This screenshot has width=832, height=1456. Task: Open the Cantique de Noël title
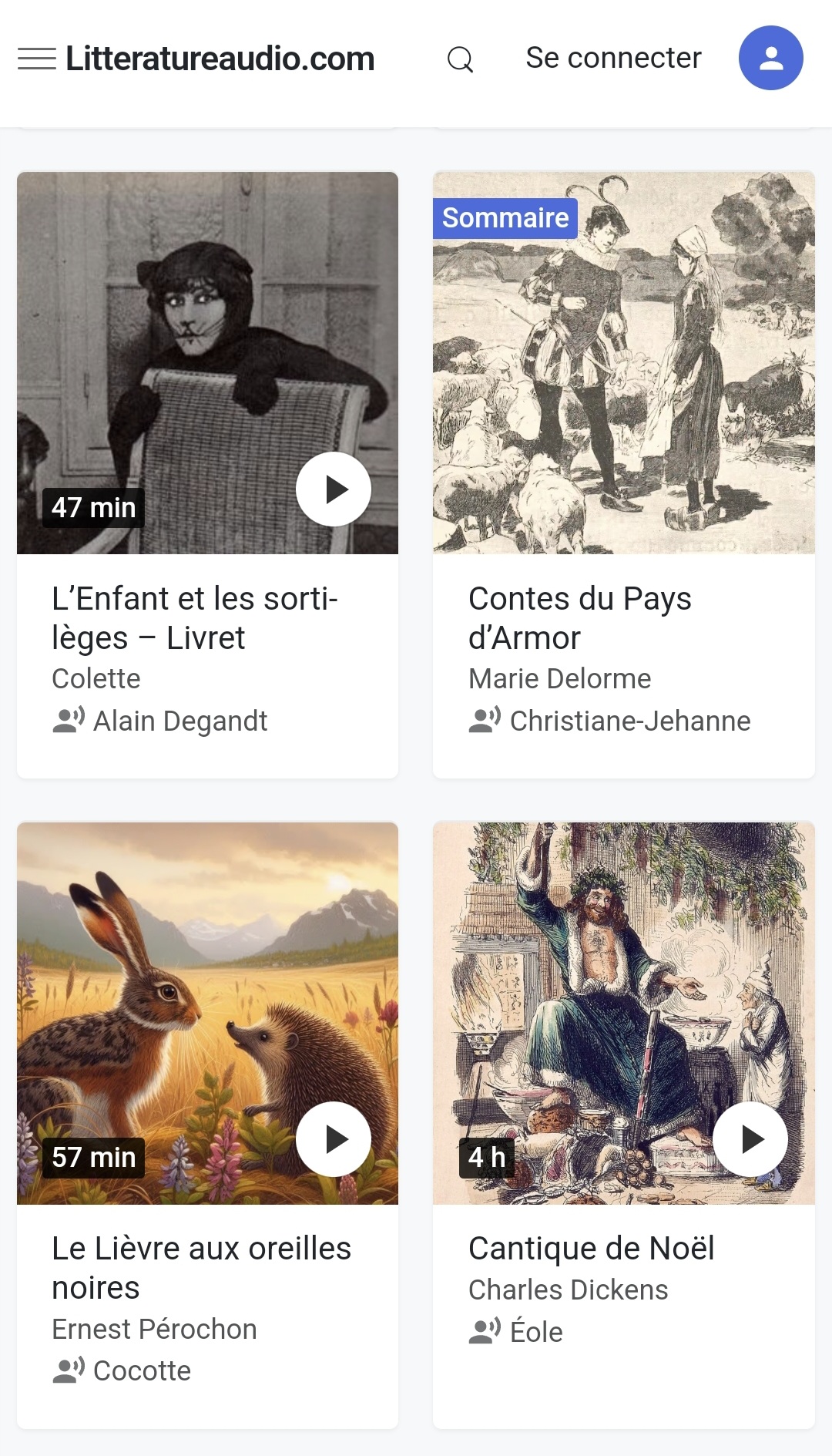(x=592, y=1249)
